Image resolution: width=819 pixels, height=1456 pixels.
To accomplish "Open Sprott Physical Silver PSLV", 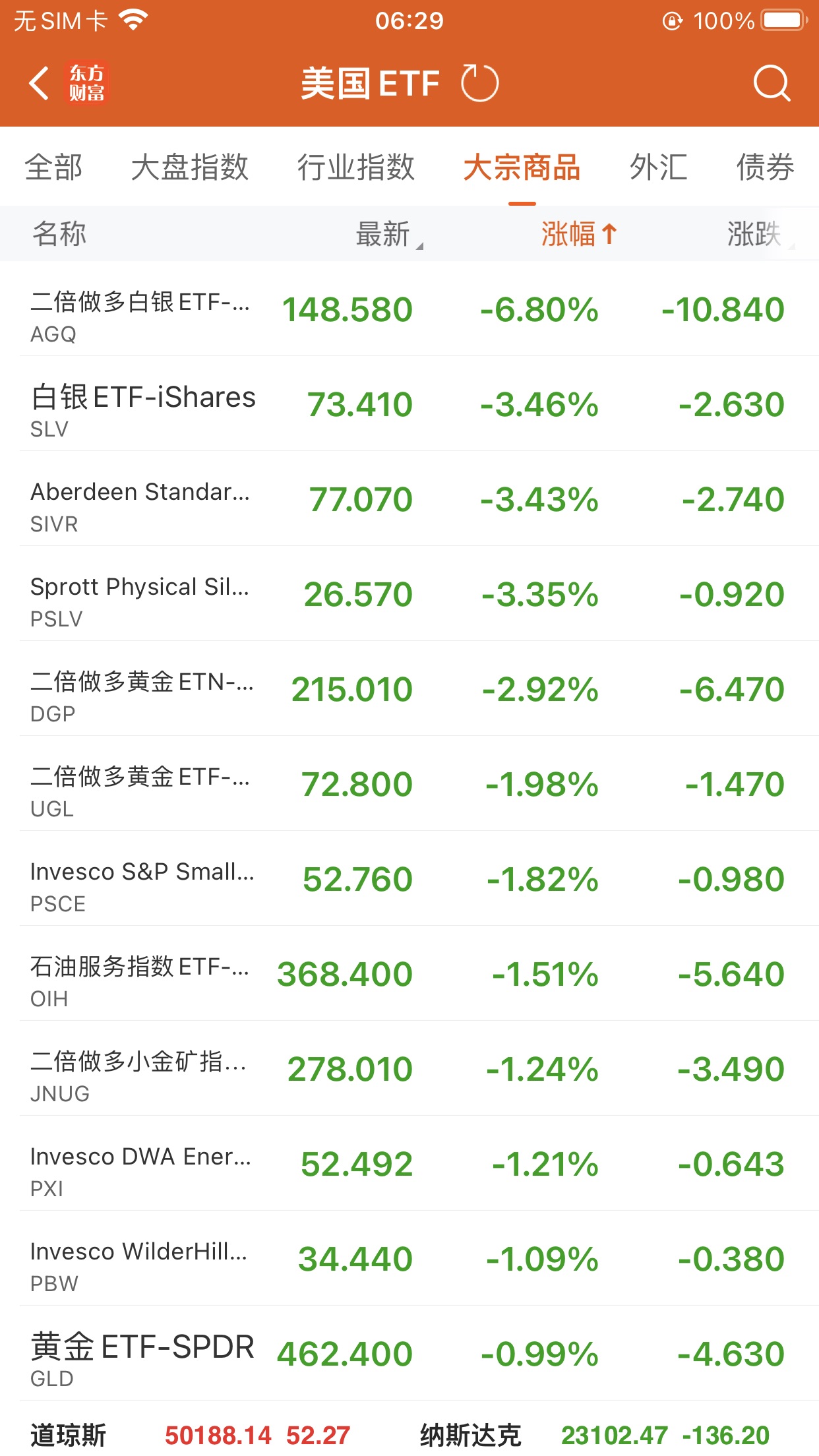I will [x=409, y=594].
